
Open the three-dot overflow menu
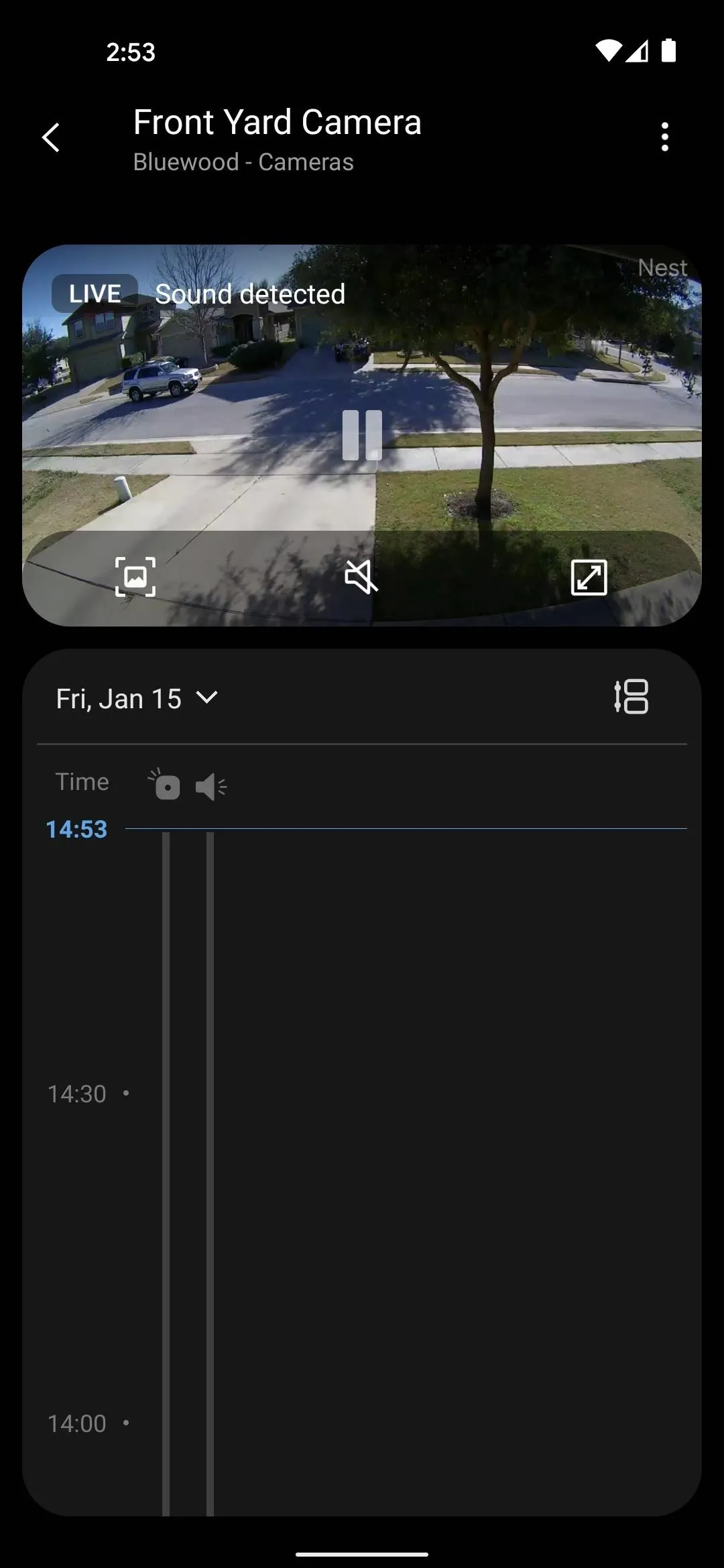pyautogui.click(x=664, y=137)
